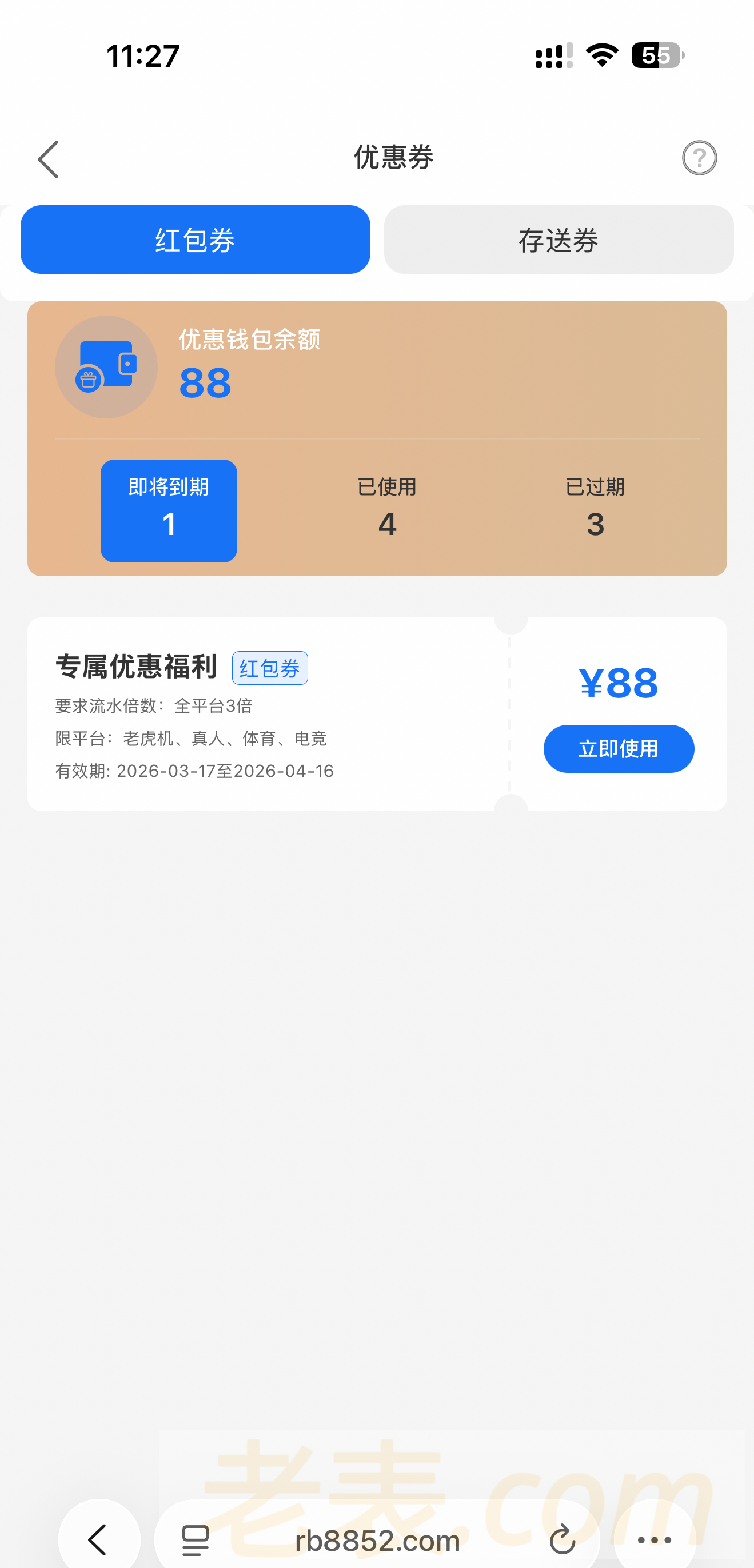
Task: Switch to the 红包券 tab
Action: pyautogui.click(x=196, y=240)
